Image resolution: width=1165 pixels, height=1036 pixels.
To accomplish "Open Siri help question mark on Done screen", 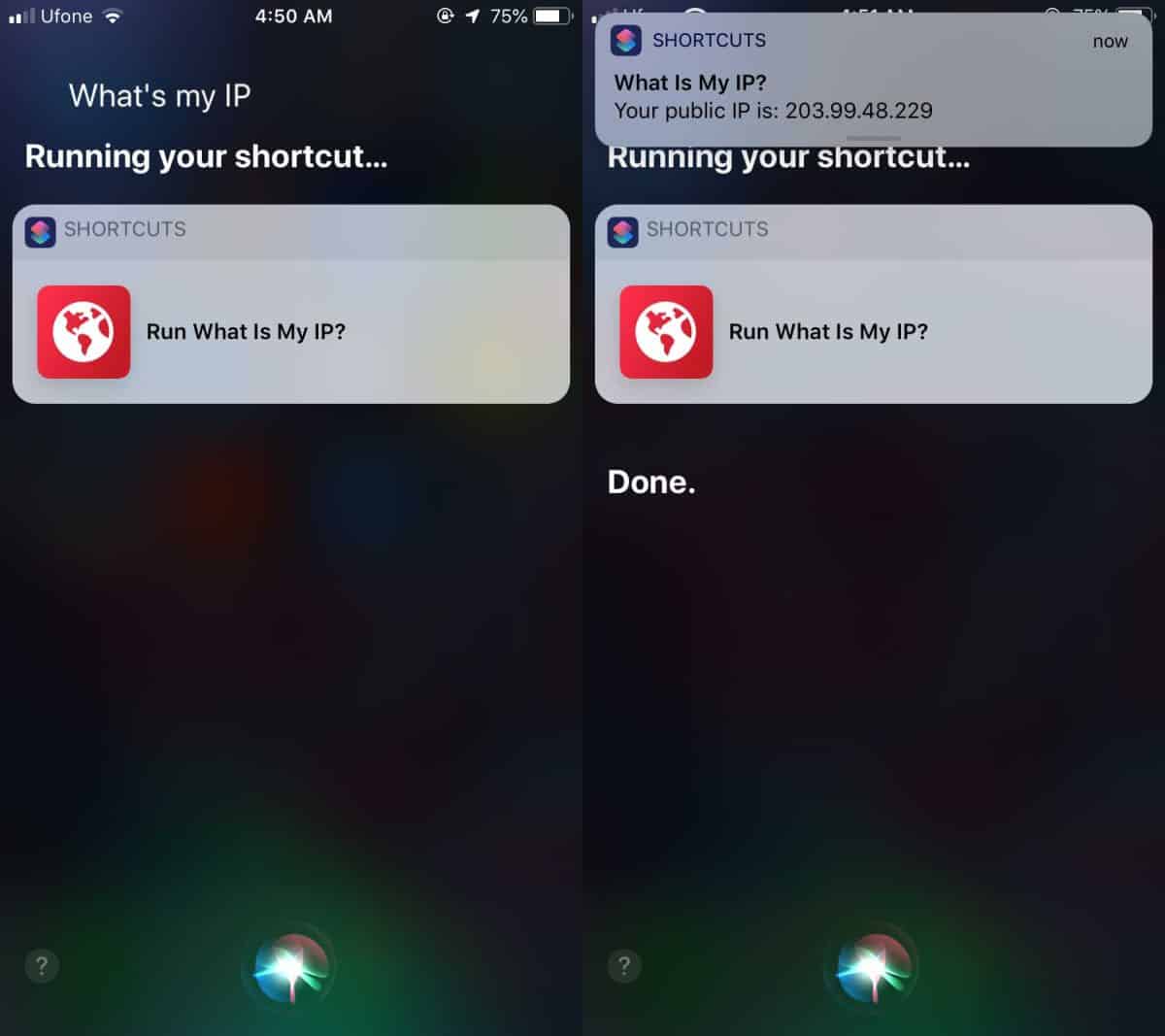I will (x=624, y=966).
